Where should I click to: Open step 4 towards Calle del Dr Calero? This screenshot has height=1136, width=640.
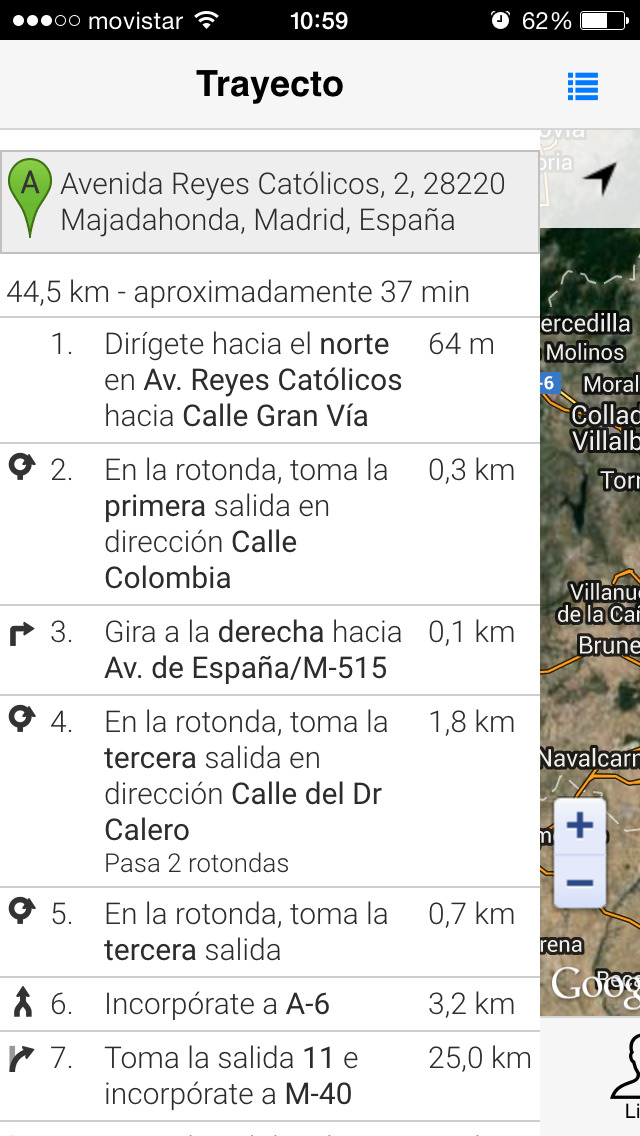(270, 791)
